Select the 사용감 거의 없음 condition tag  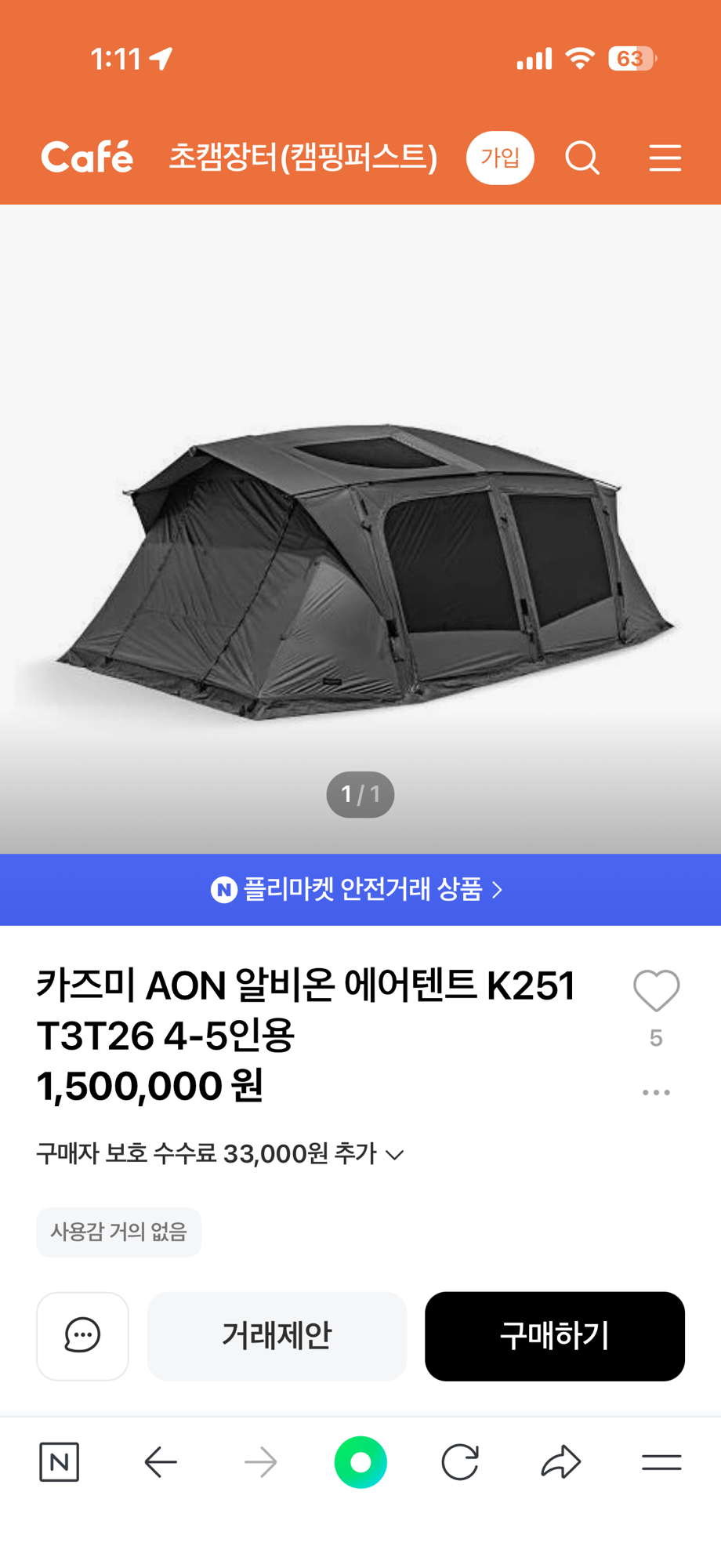118,1232
